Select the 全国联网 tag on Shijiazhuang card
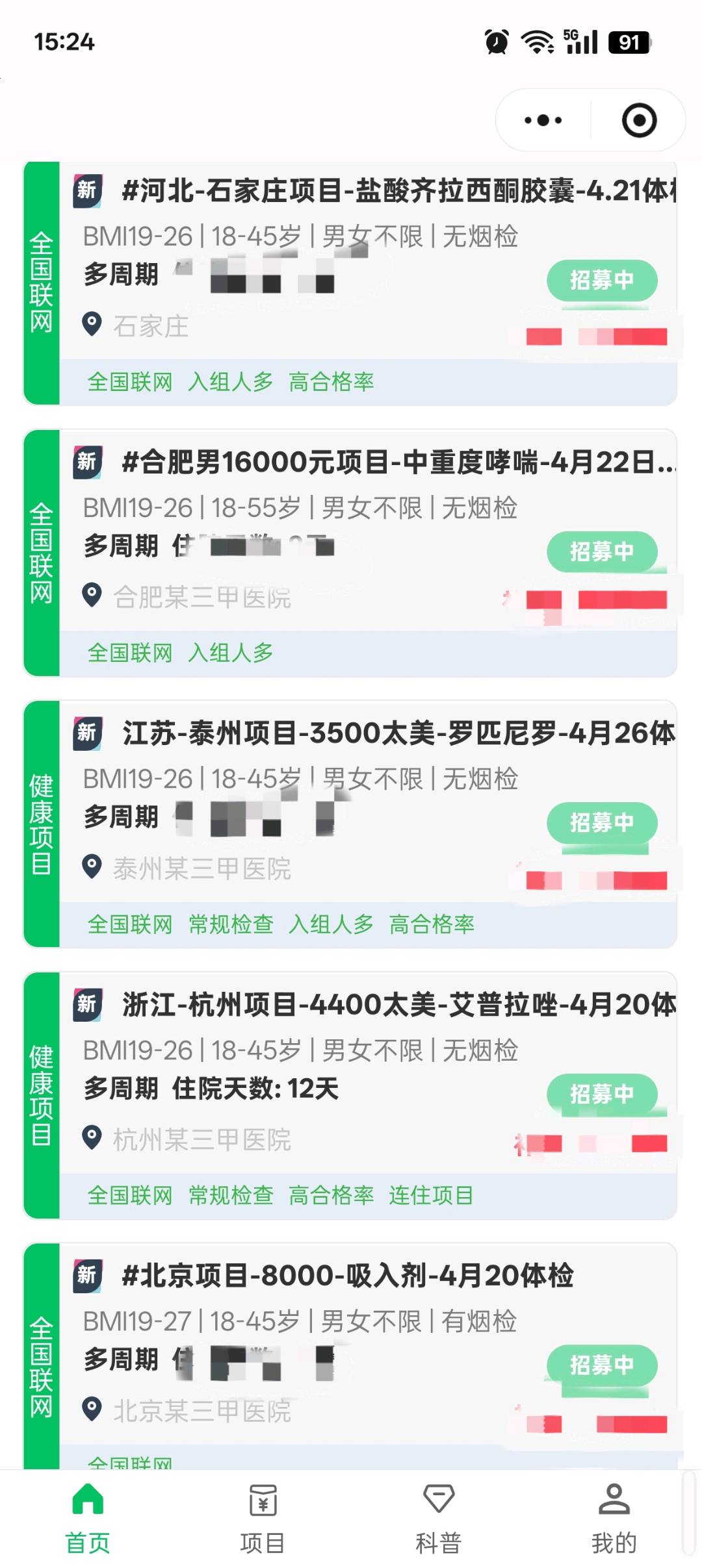The height and width of the screenshot is (1568, 702). tap(131, 383)
